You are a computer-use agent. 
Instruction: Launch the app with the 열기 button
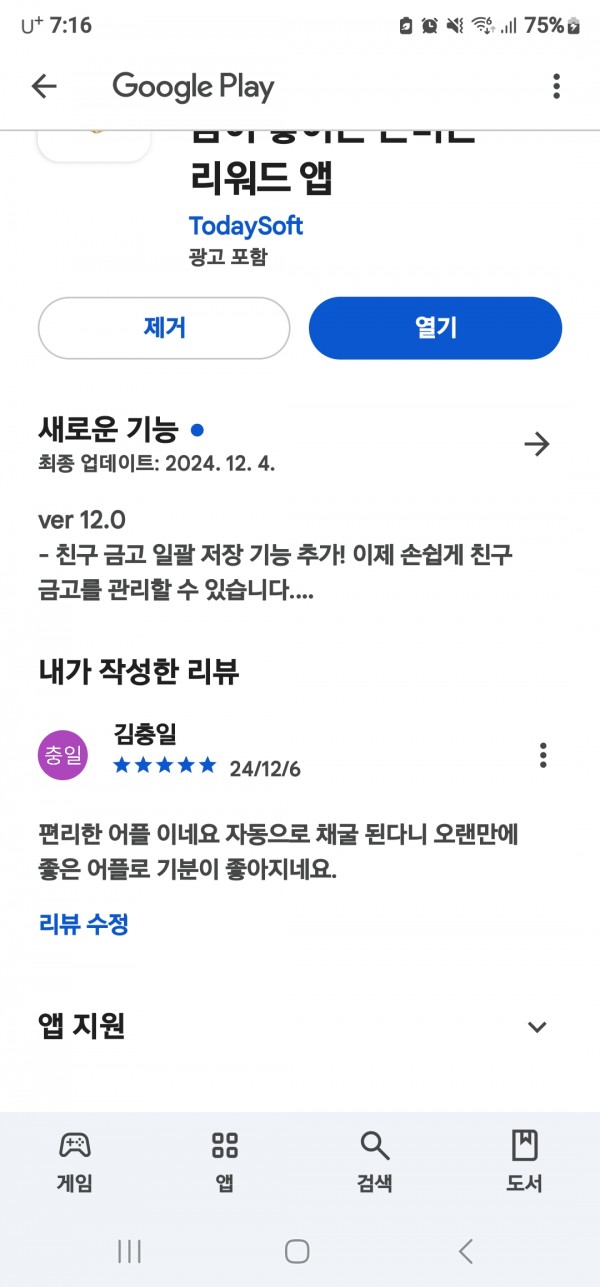435,328
